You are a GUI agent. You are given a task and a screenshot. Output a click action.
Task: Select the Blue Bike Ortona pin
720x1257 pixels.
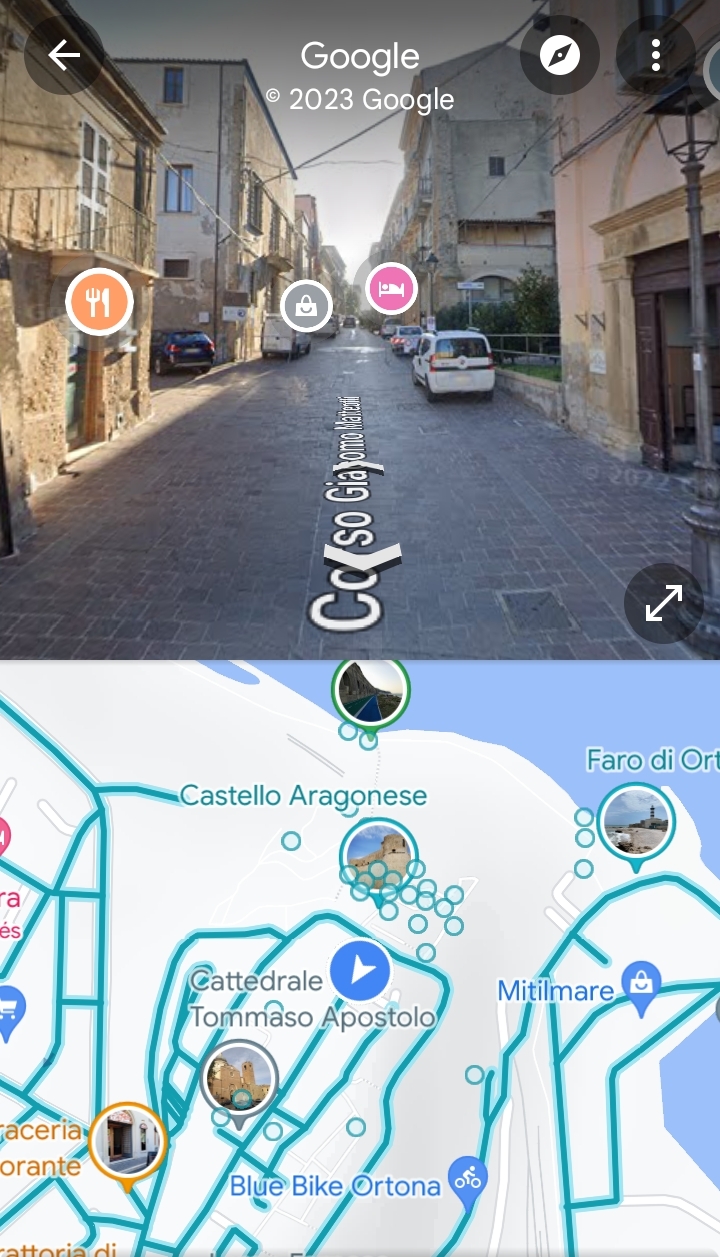[467, 1177]
